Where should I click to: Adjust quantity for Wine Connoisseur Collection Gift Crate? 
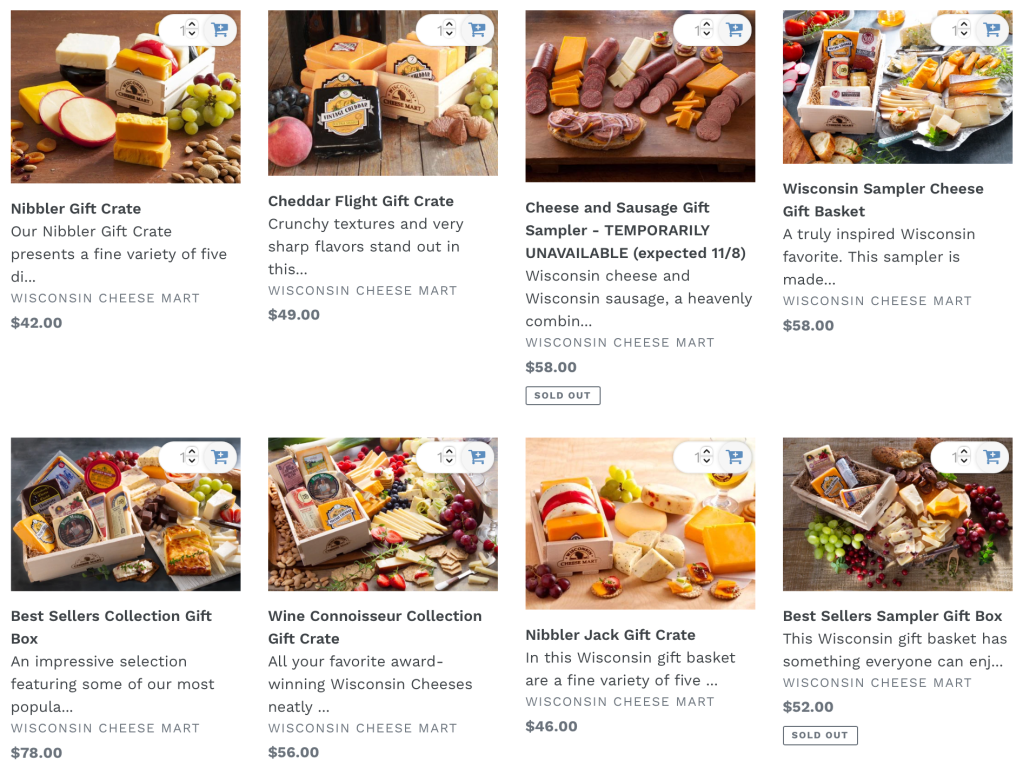[x=445, y=457]
